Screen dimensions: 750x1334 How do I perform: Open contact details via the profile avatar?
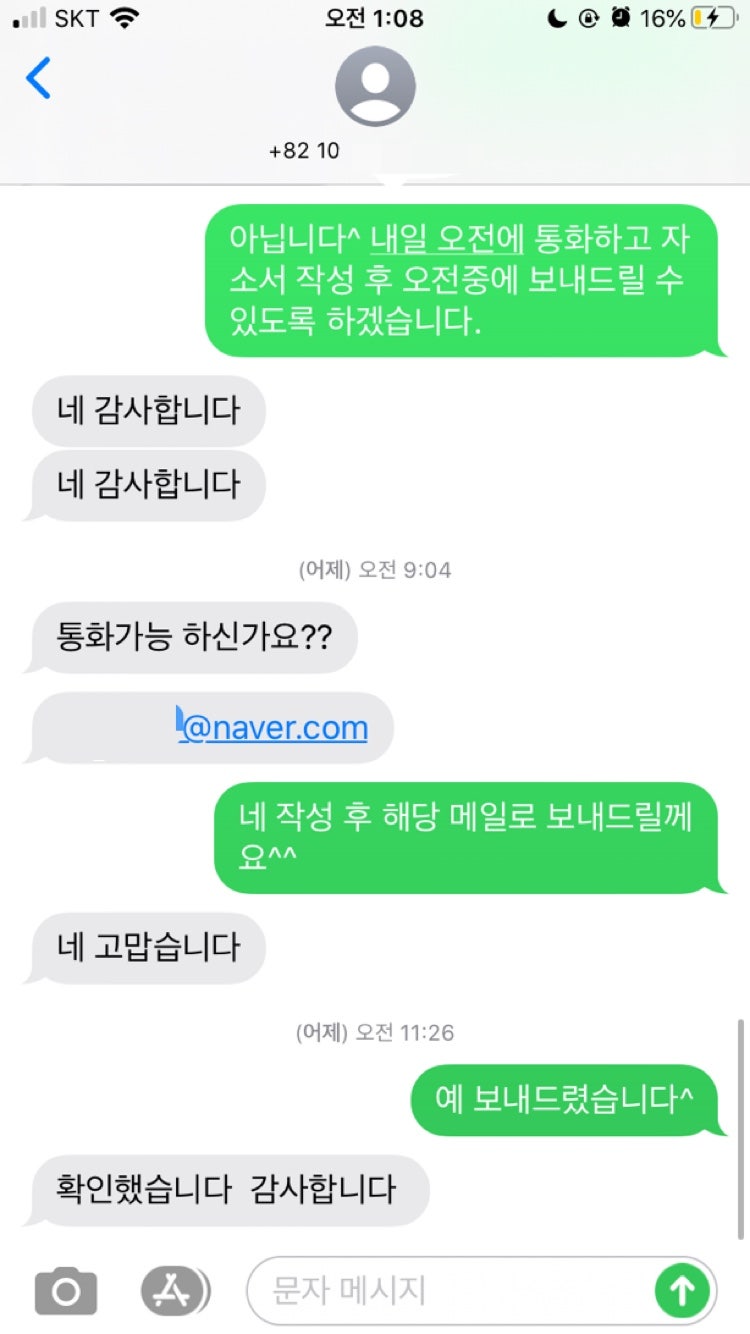click(x=375, y=87)
